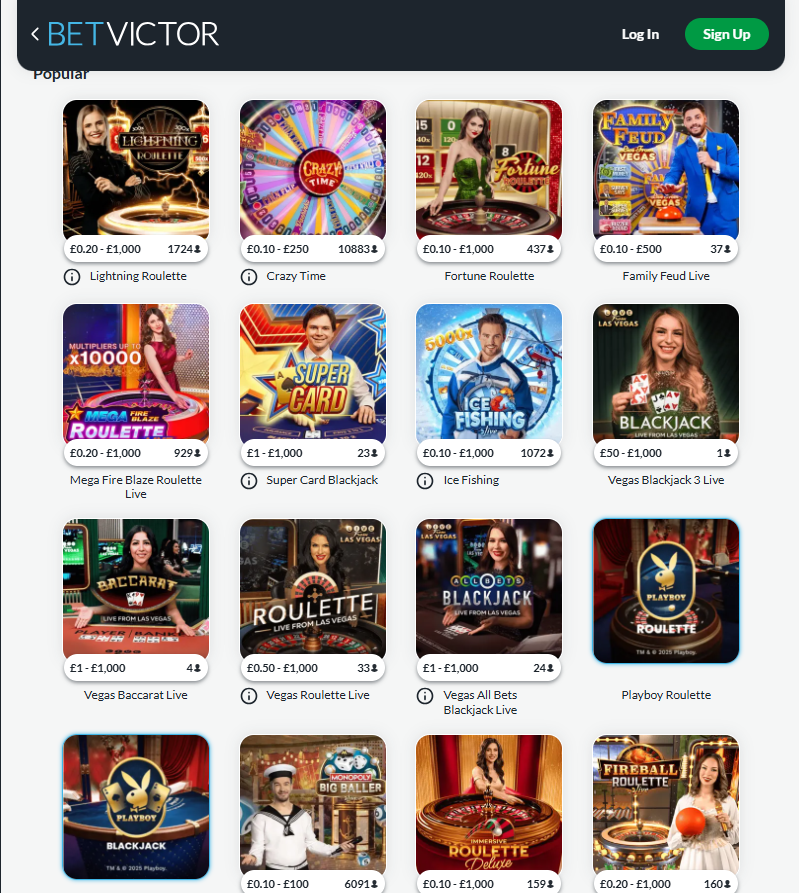Open the Fortune Roulette tile

tap(489, 168)
